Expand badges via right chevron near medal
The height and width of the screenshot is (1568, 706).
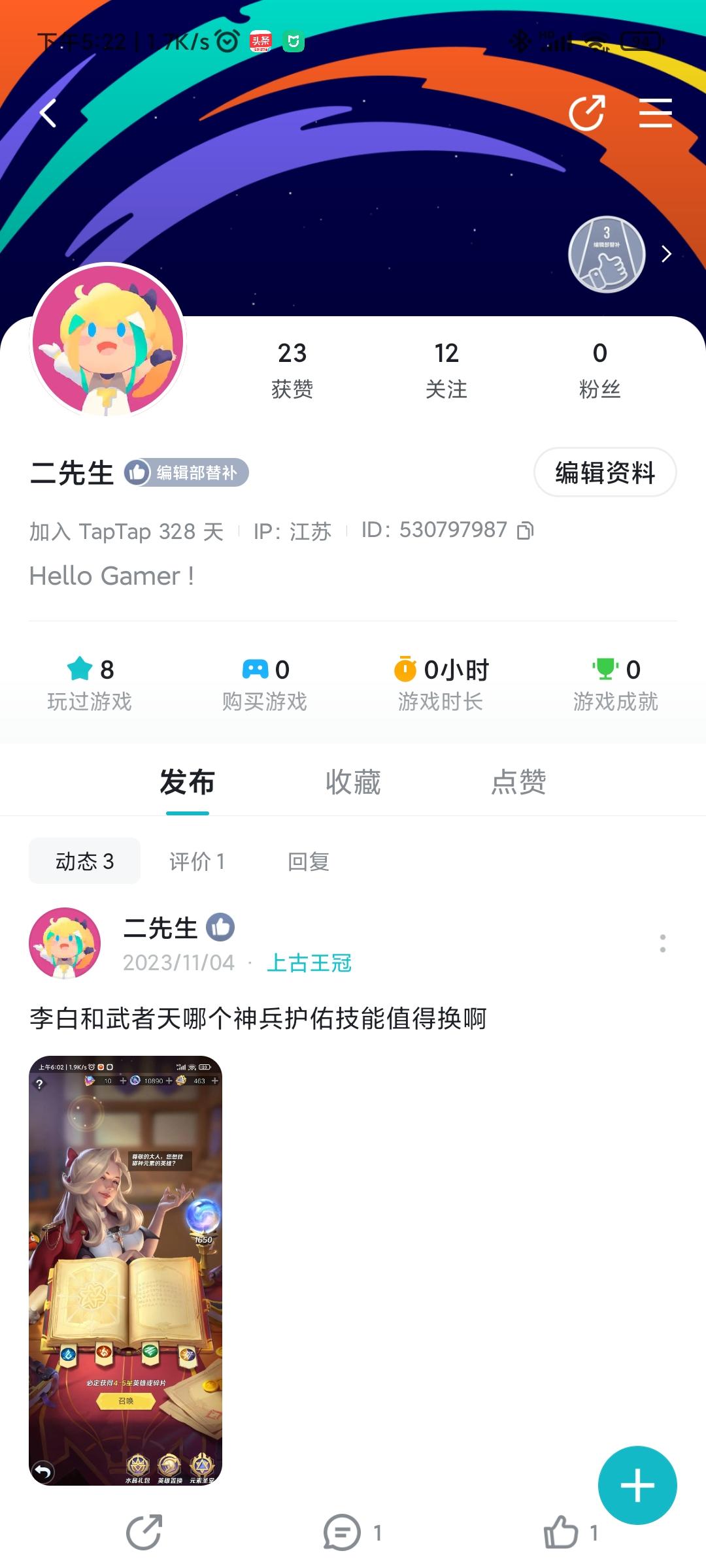[x=665, y=255]
